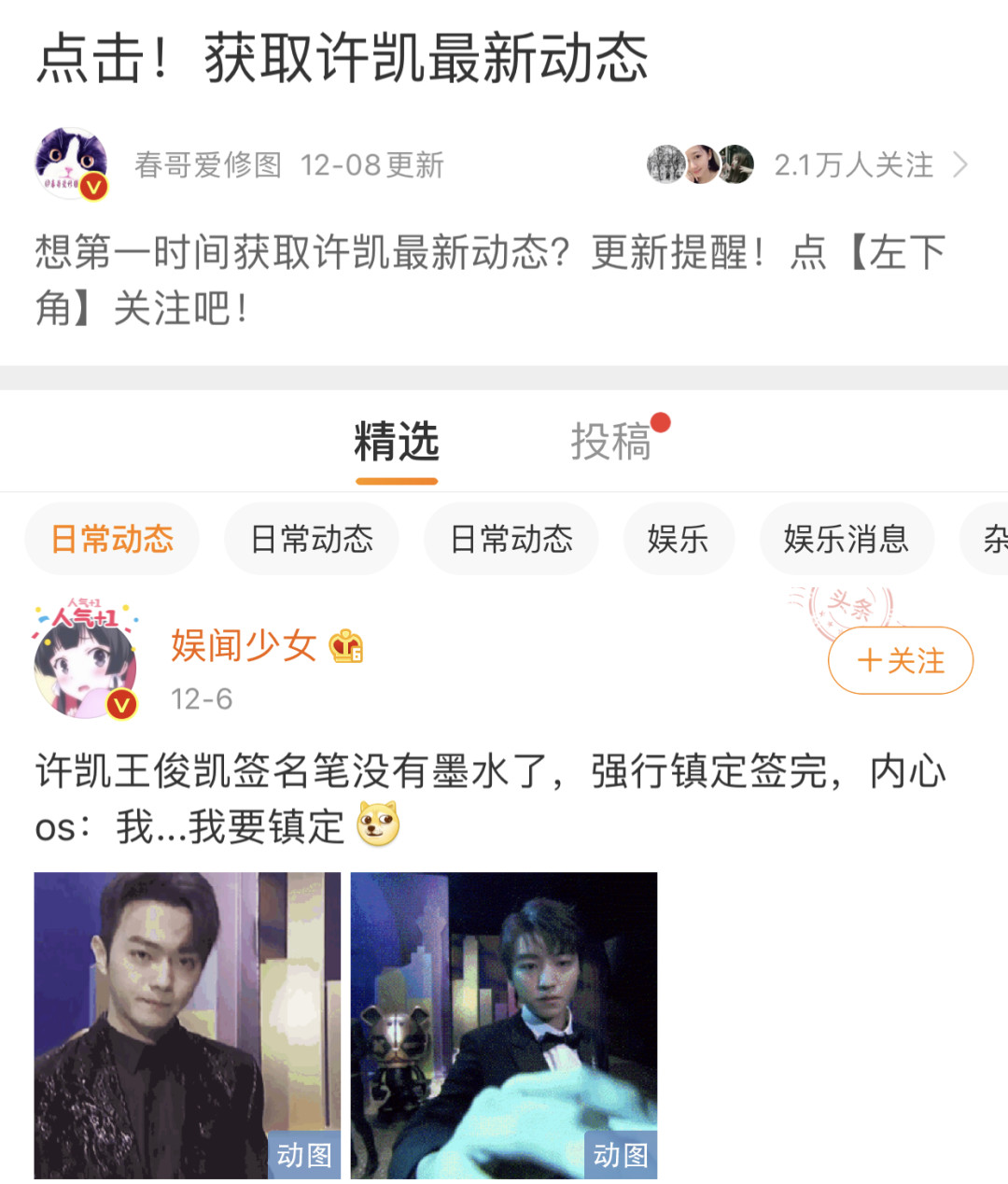Screen dimensions: 1008x1184
Task: Open the GIF of the man in the sparkly jacket
Action: click(188, 1025)
